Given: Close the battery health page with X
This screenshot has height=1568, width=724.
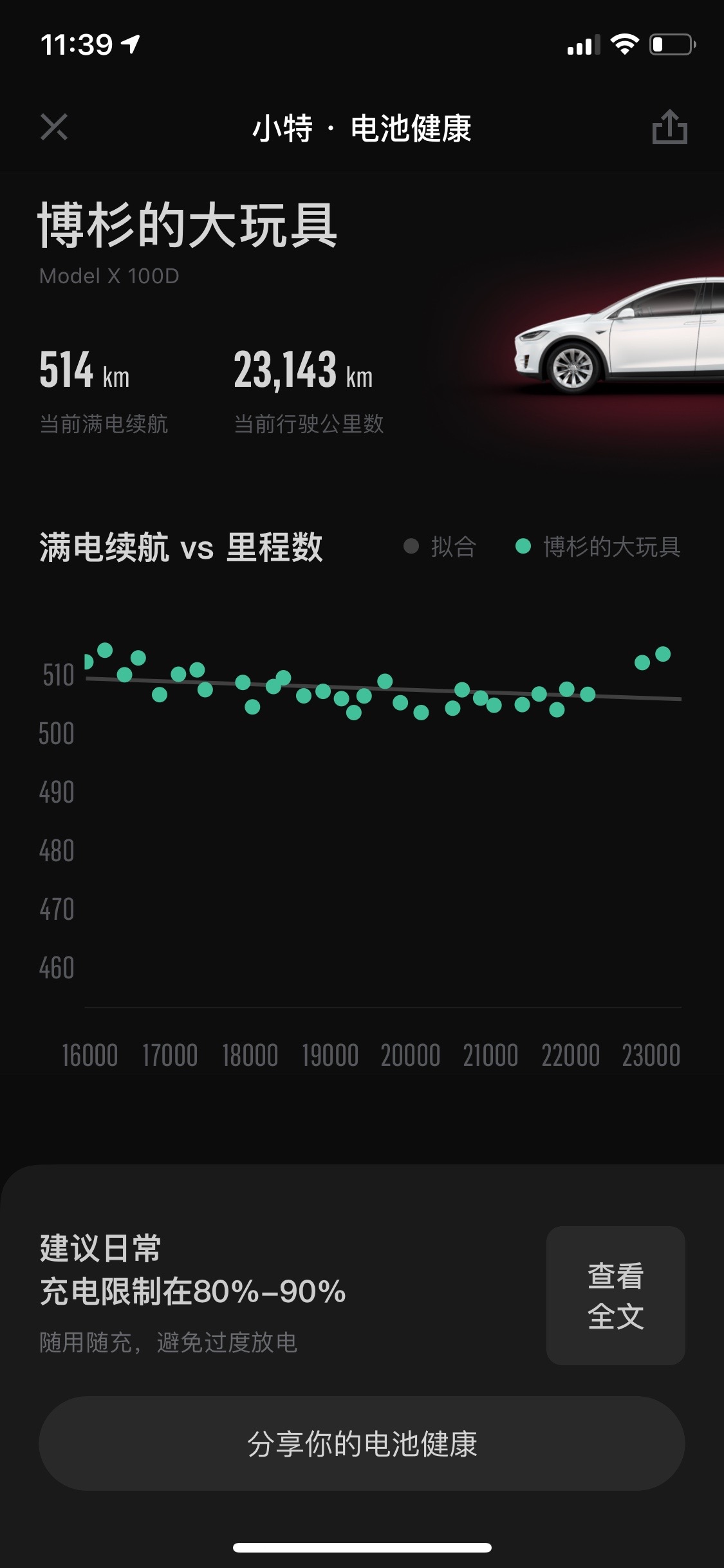Looking at the screenshot, I should (x=55, y=127).
